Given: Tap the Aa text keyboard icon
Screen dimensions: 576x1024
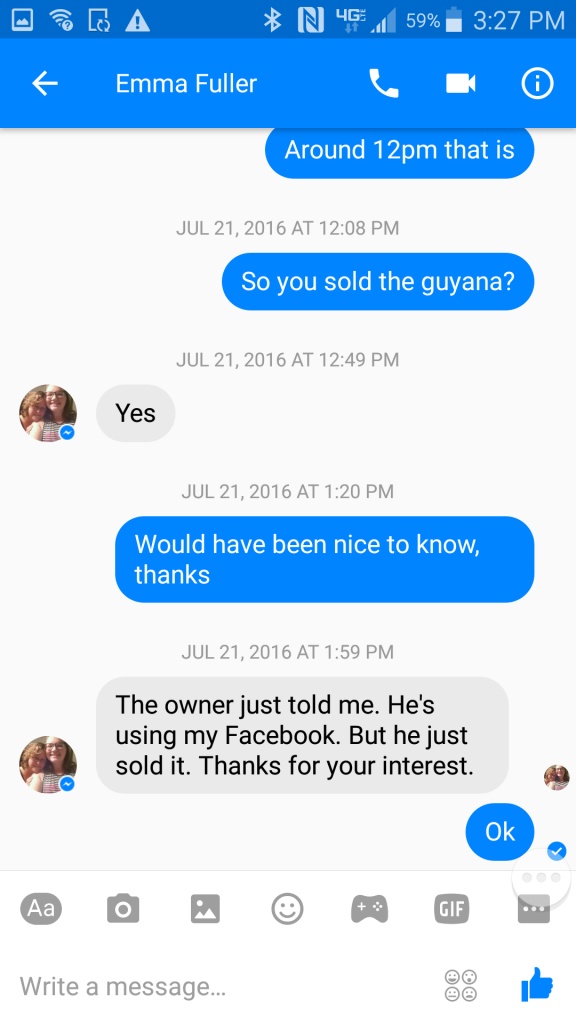Looking at the screenshot, I should tap(41, 908).
